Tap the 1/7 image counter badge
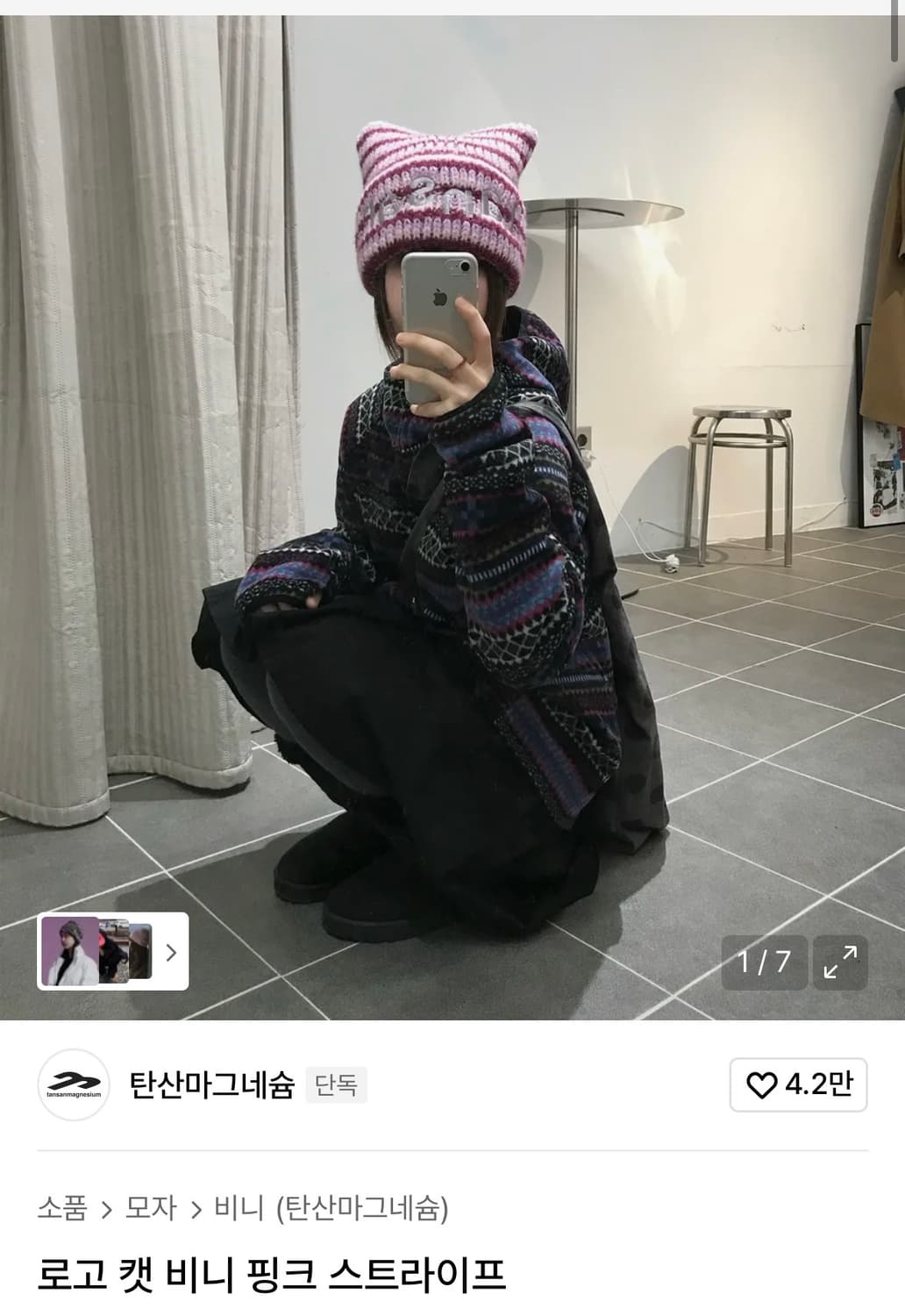 (763, 963)
